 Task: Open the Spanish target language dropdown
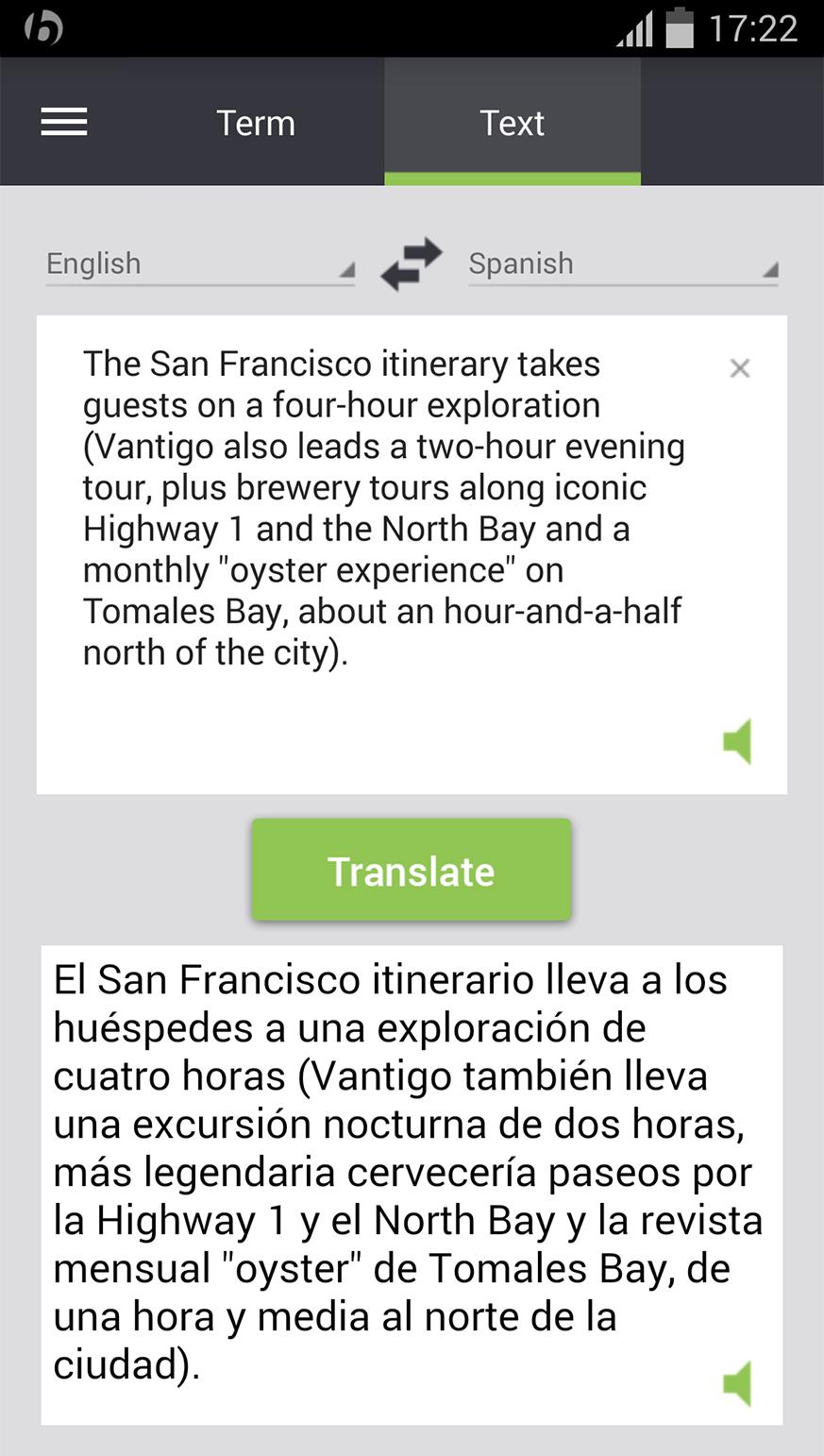[x=623, y=263]
